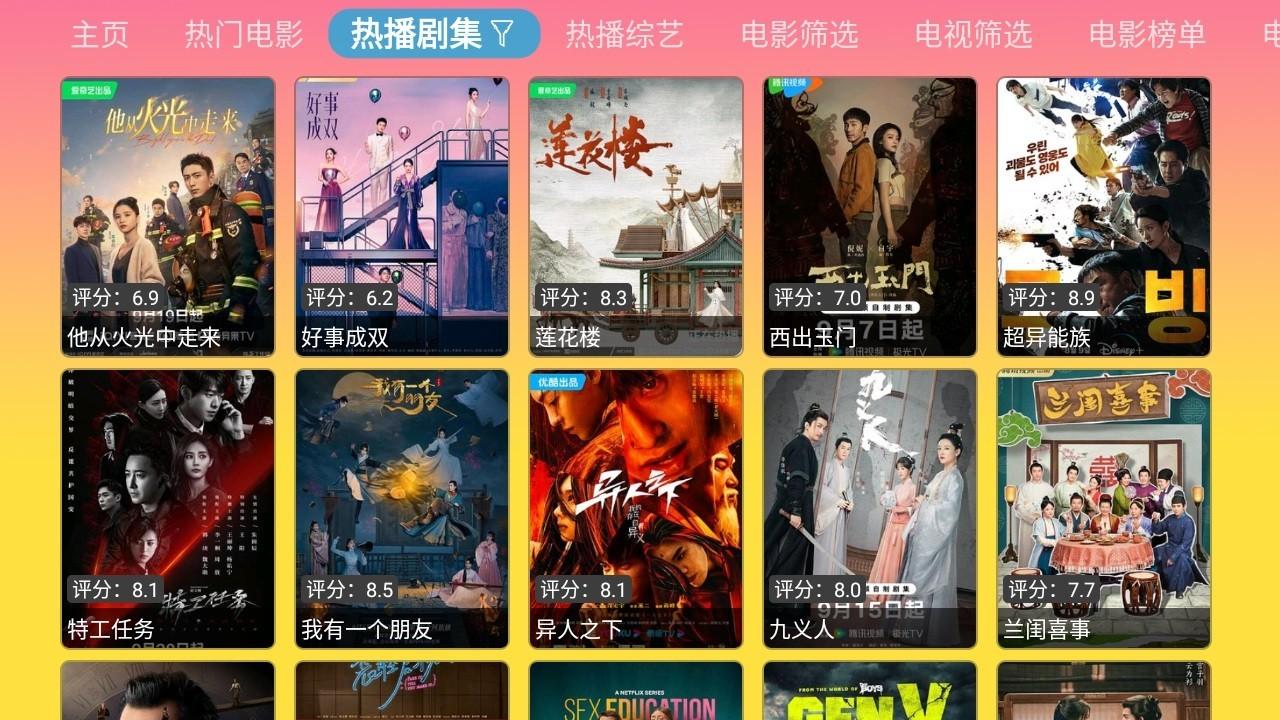This screenshot has width=1280, height=720.
Task: Tap the 九义人 poster
Action: (870, 508)
